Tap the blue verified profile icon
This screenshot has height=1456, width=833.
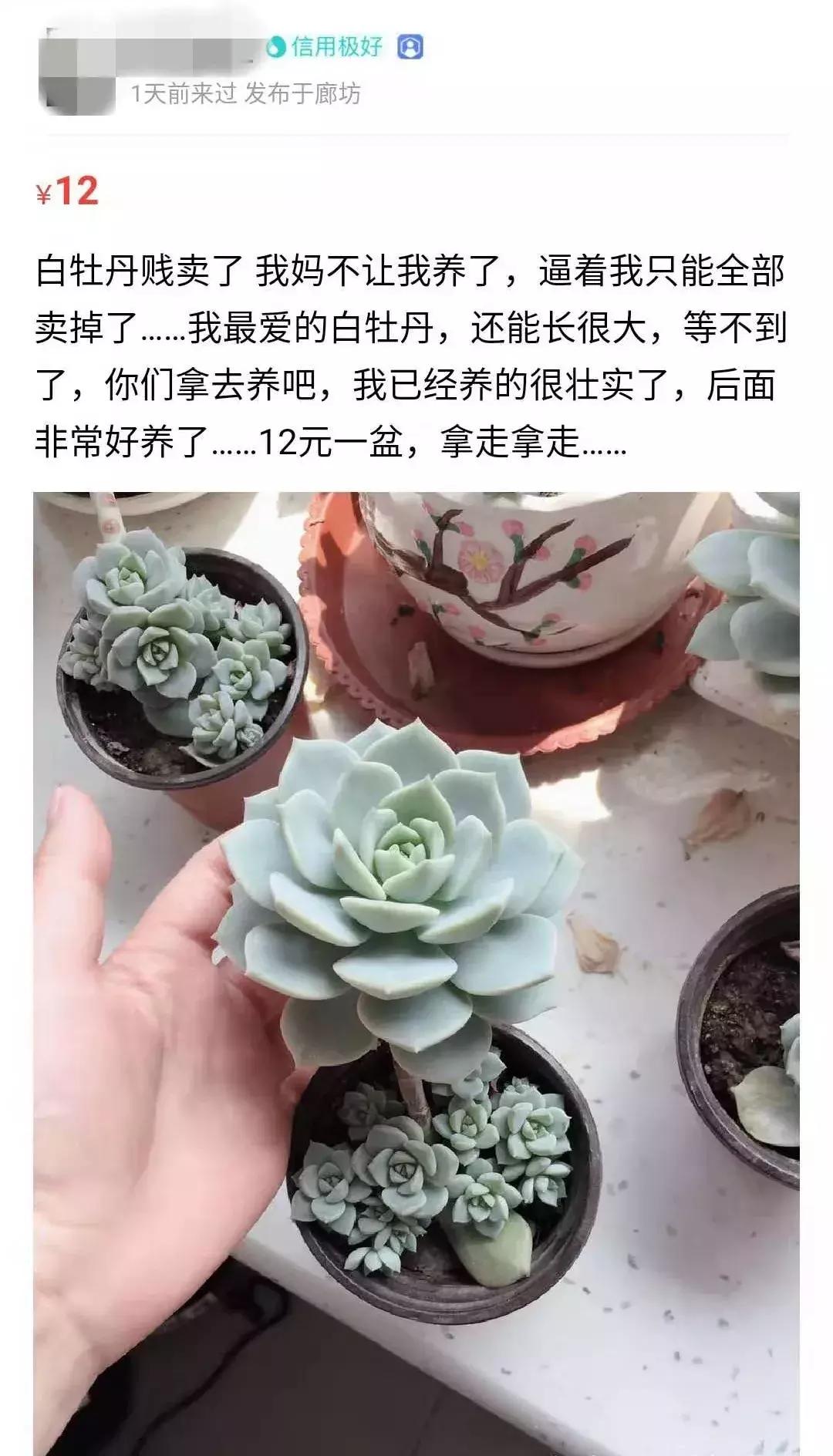[x=410, y=48]
